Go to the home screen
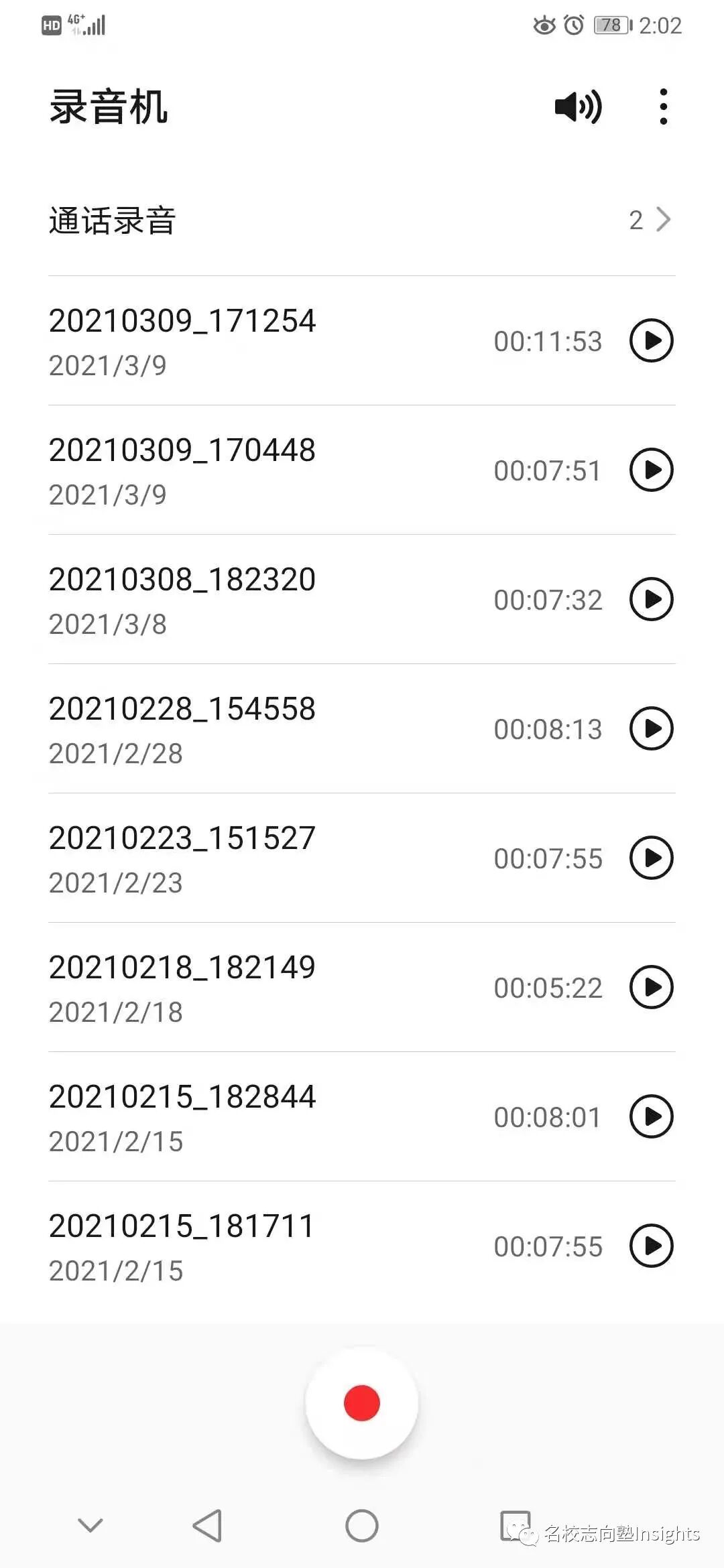The image size is (724, 1568). [x=362, y=1526]
